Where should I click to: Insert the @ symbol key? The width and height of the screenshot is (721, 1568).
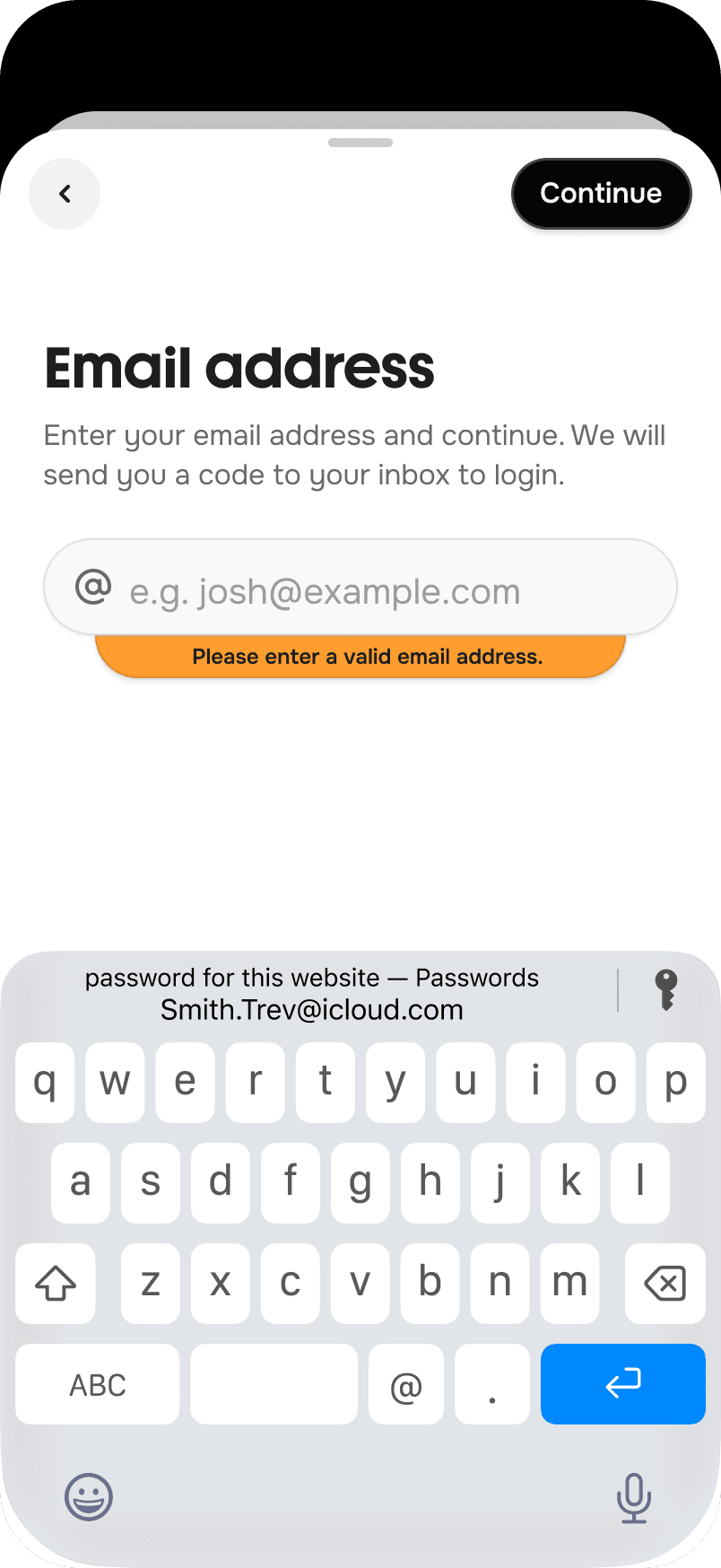(405, 1384)
